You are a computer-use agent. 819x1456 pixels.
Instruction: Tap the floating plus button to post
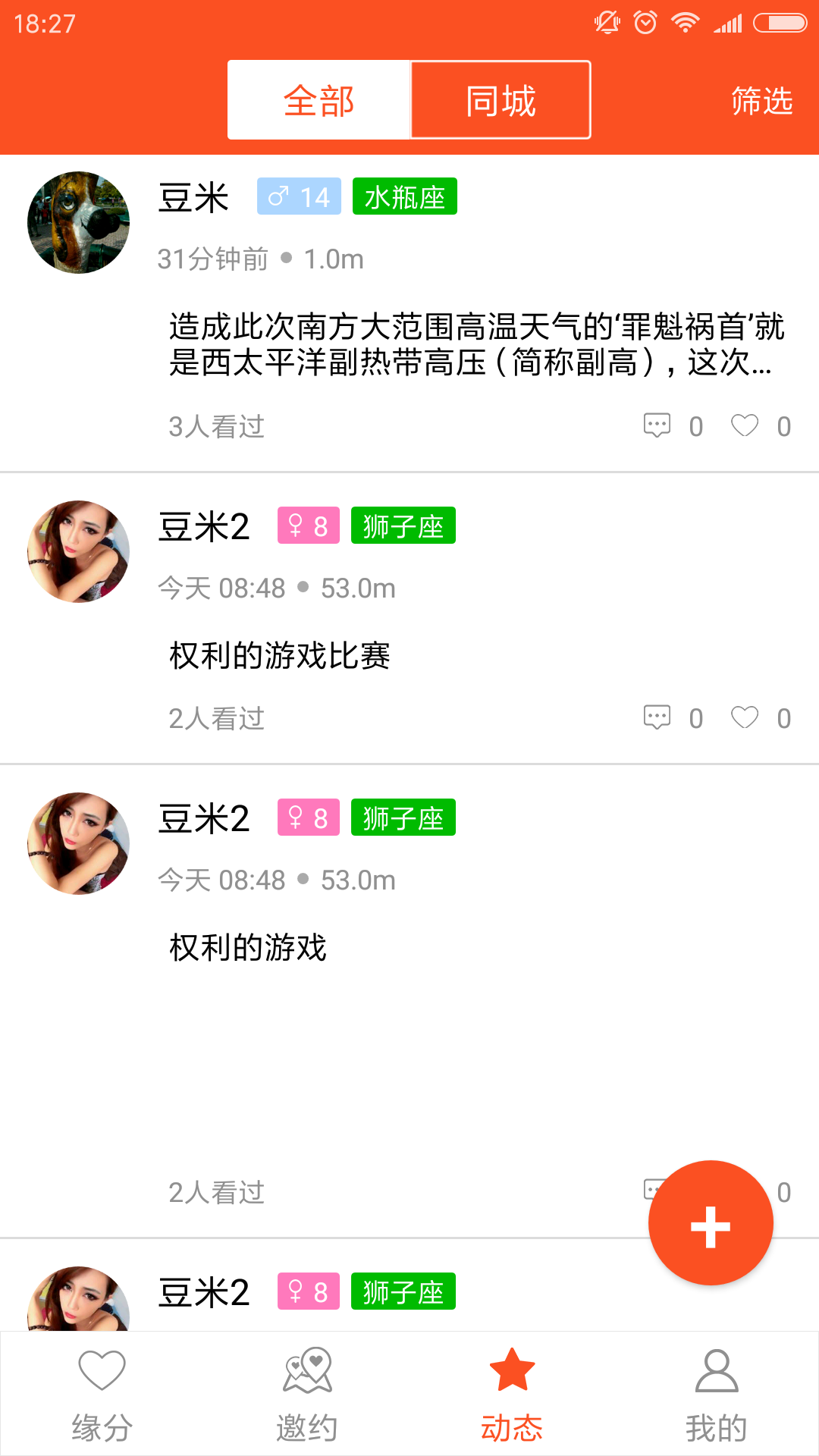[x=711, y=1222]
